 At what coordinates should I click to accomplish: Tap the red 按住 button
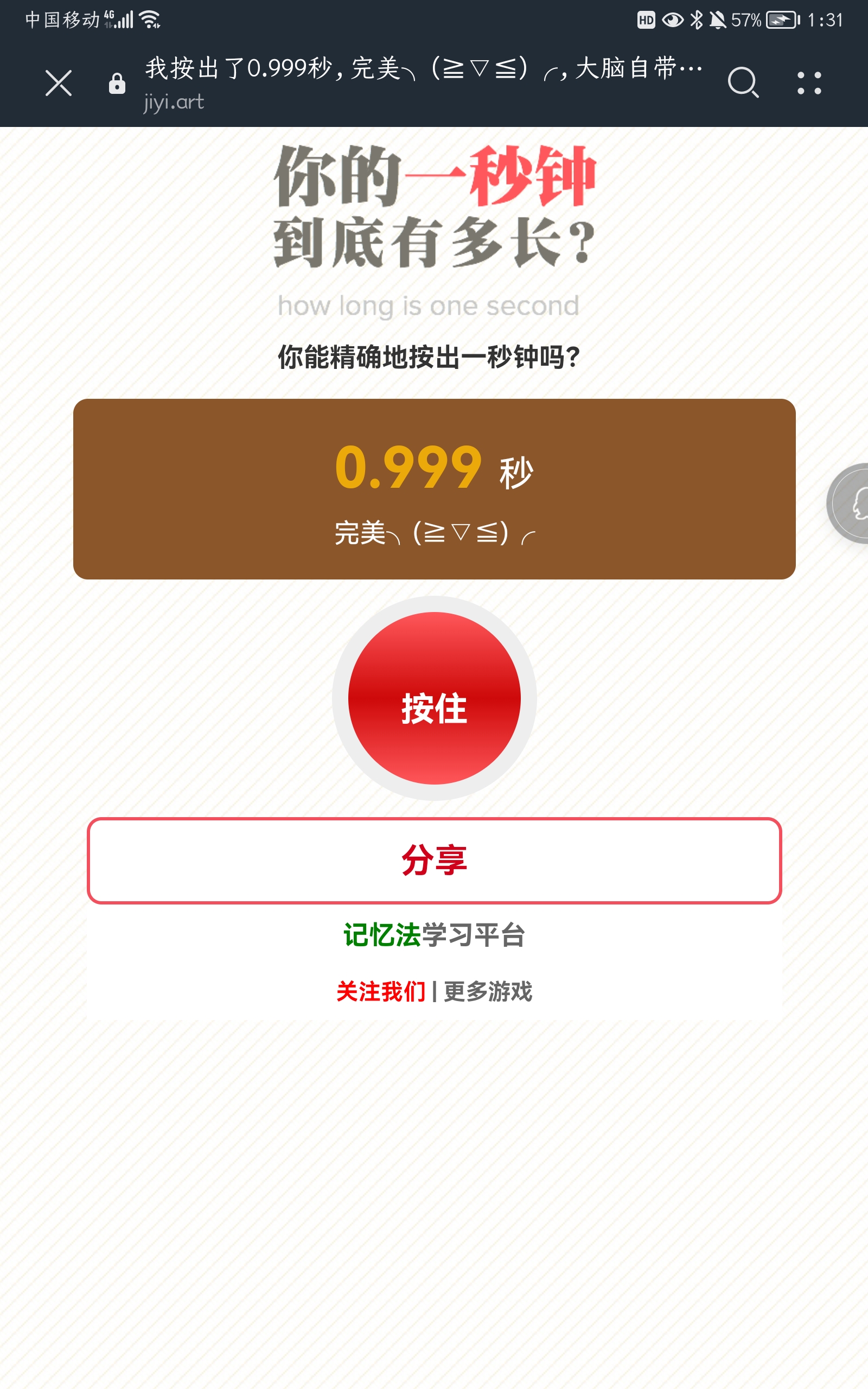[x=434, y=698]
